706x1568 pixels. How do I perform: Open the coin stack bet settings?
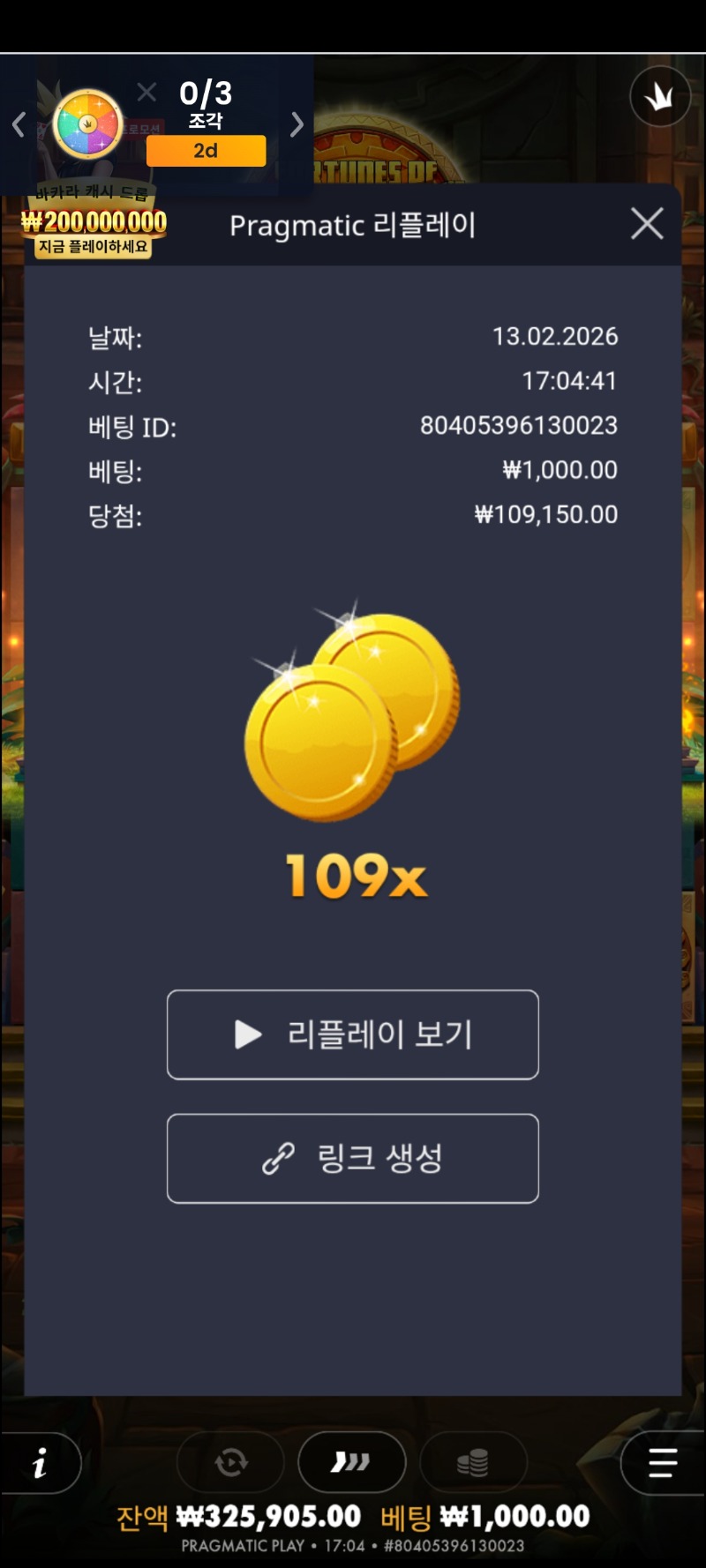click(x=473, y=1463)
